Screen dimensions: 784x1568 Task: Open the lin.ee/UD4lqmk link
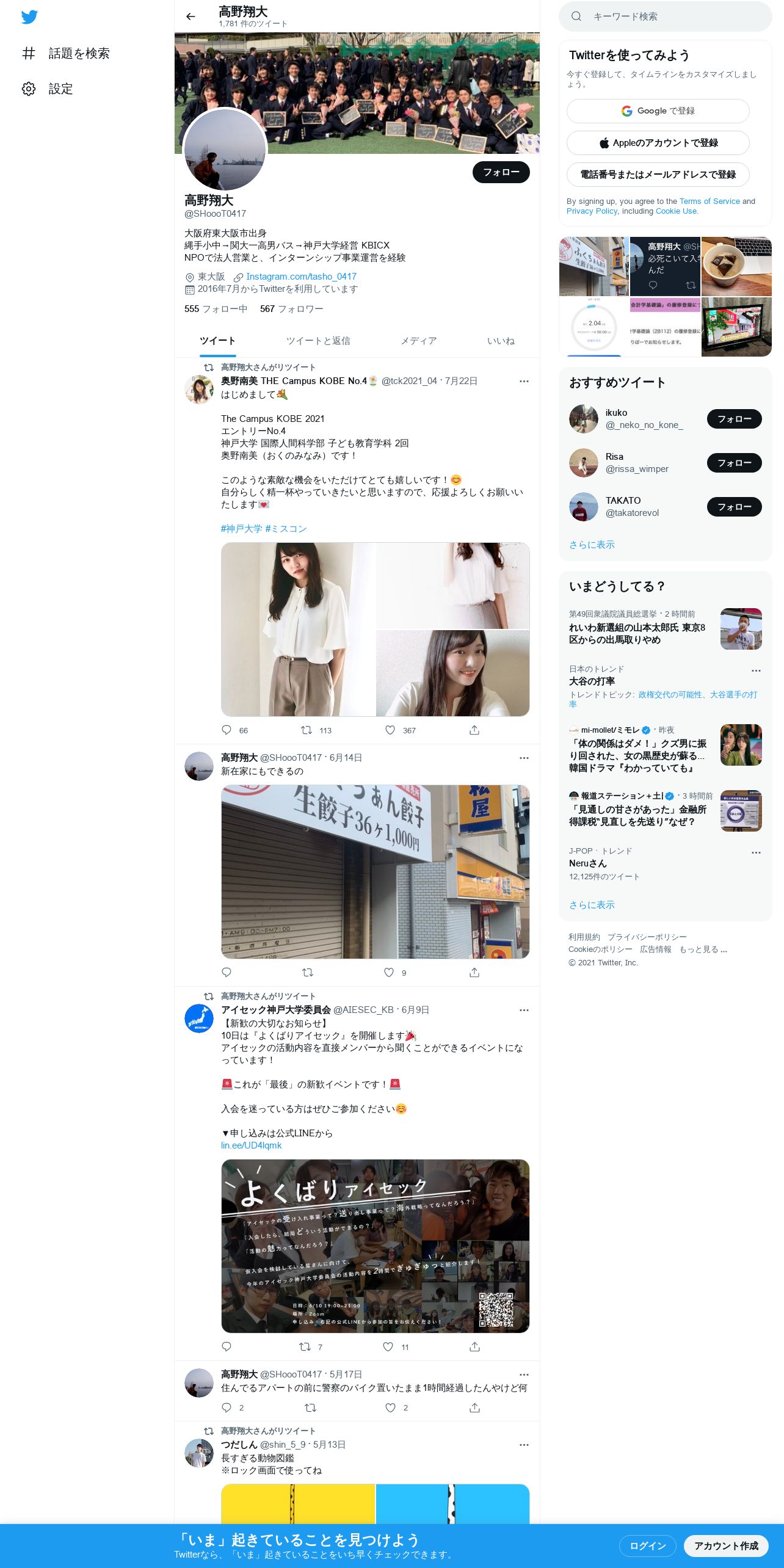(252, 1145)
